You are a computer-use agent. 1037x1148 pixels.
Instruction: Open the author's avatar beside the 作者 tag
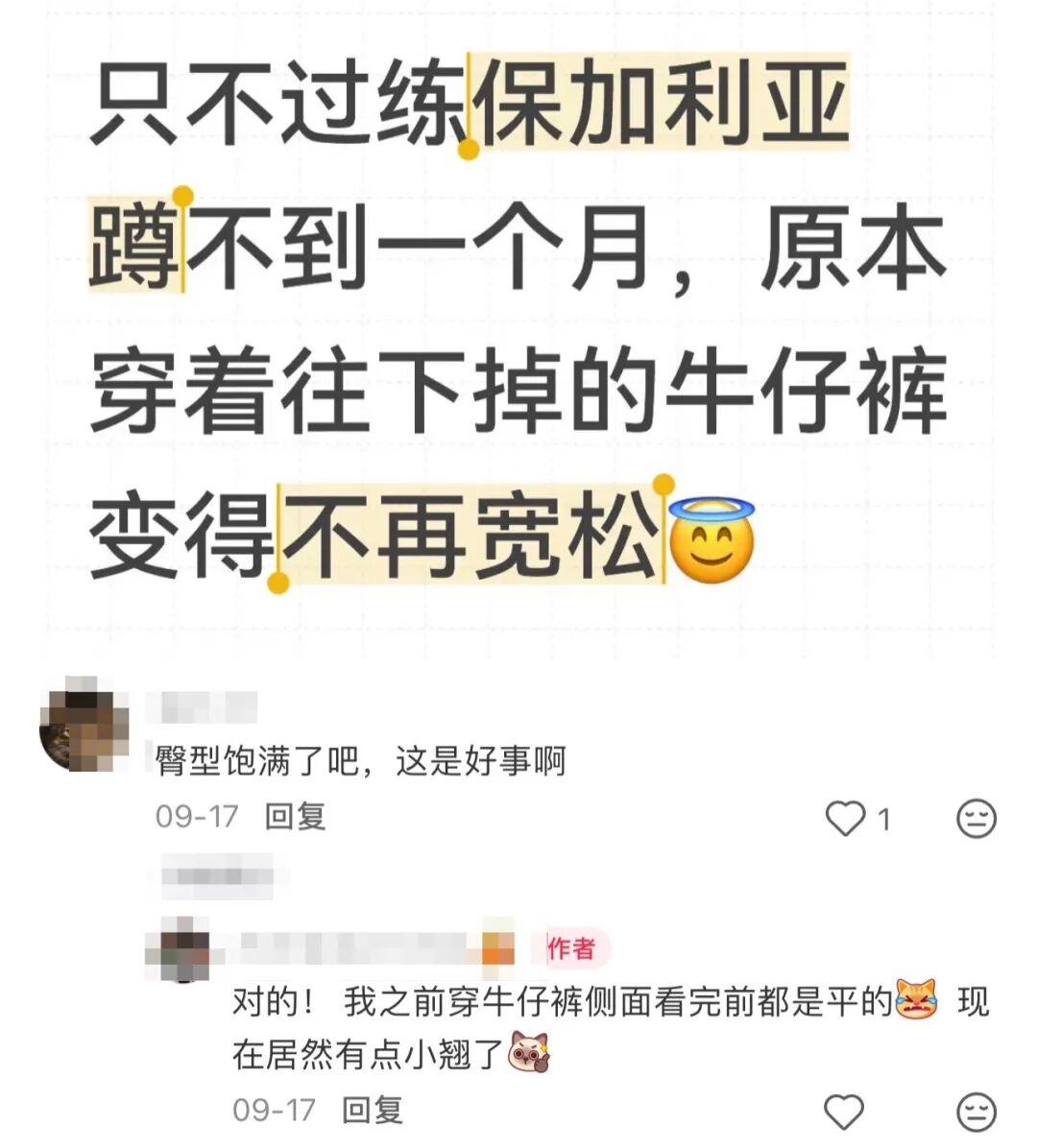click(177, 948)
